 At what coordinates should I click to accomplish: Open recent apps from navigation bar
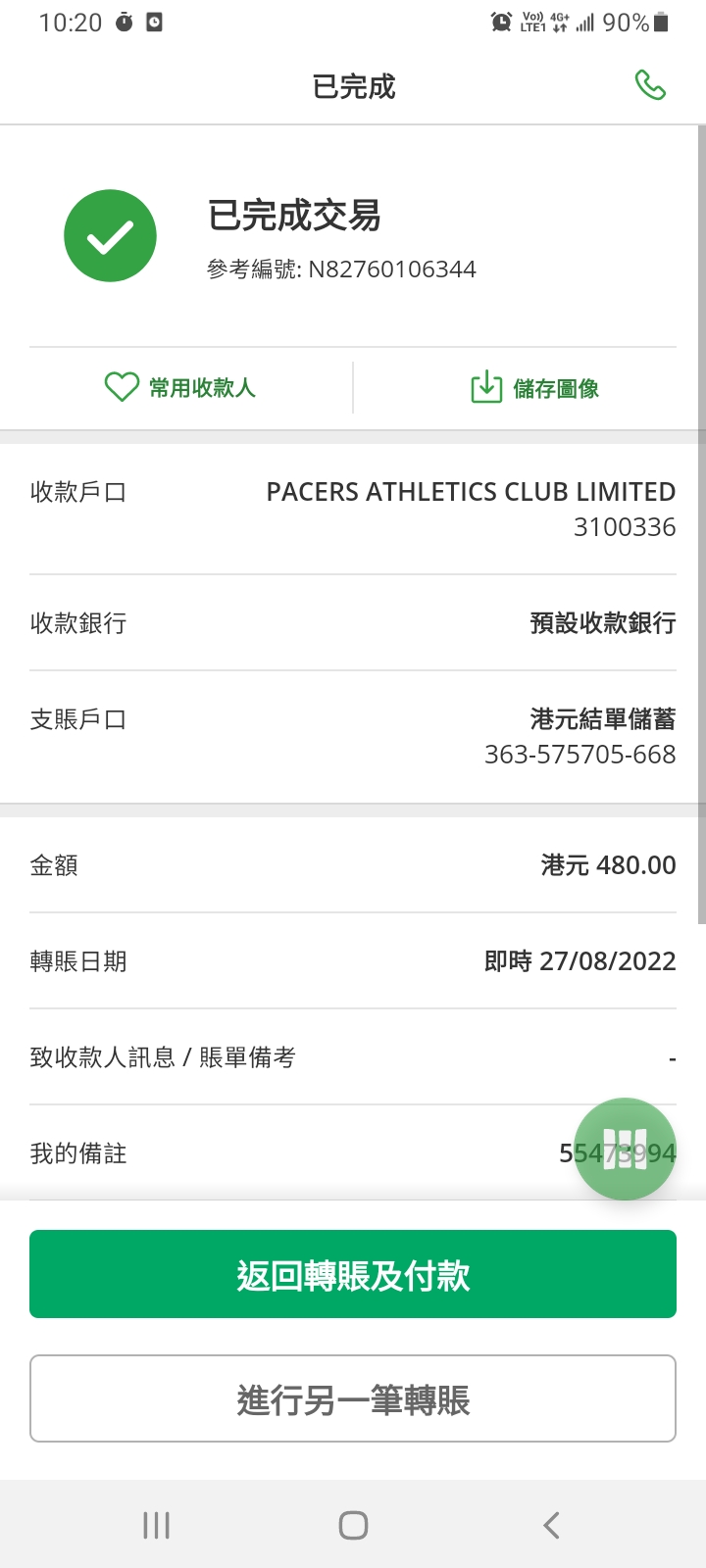[156, 1525]
